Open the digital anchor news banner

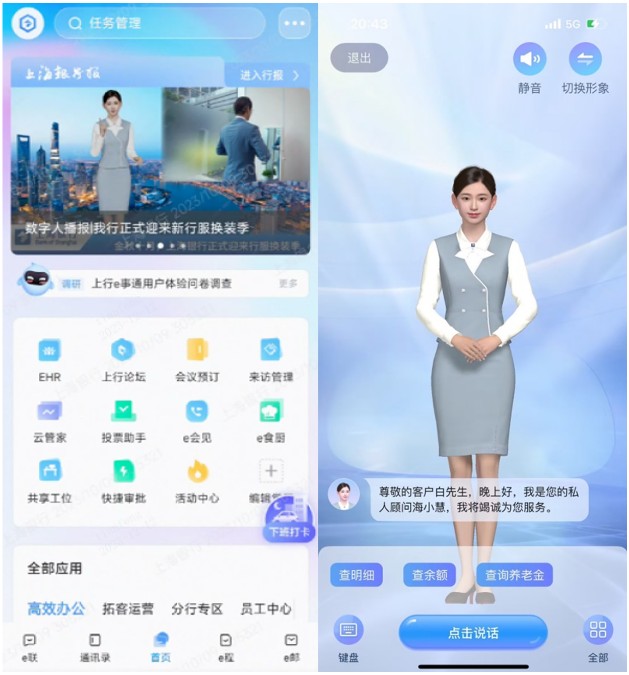tap(160, 170)
